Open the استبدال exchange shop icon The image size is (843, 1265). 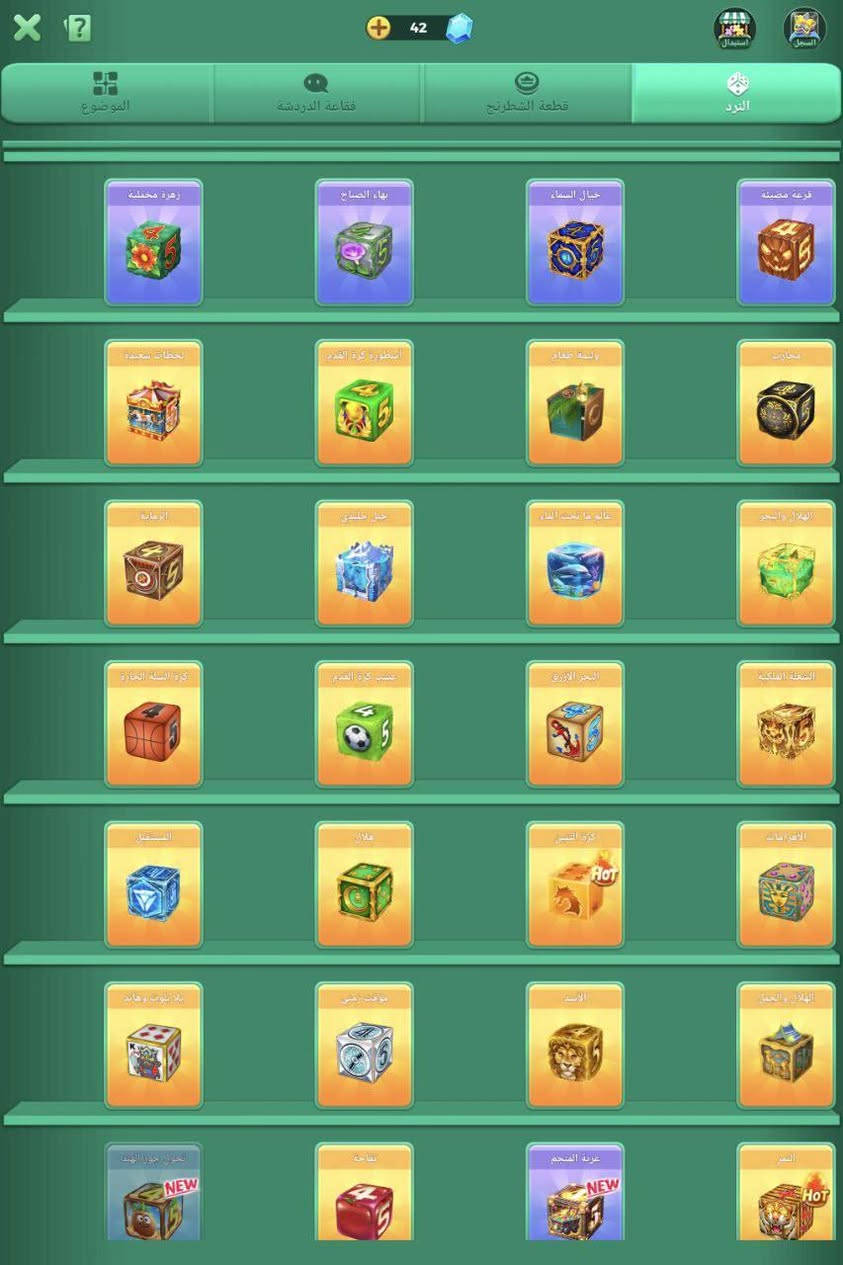734,29
